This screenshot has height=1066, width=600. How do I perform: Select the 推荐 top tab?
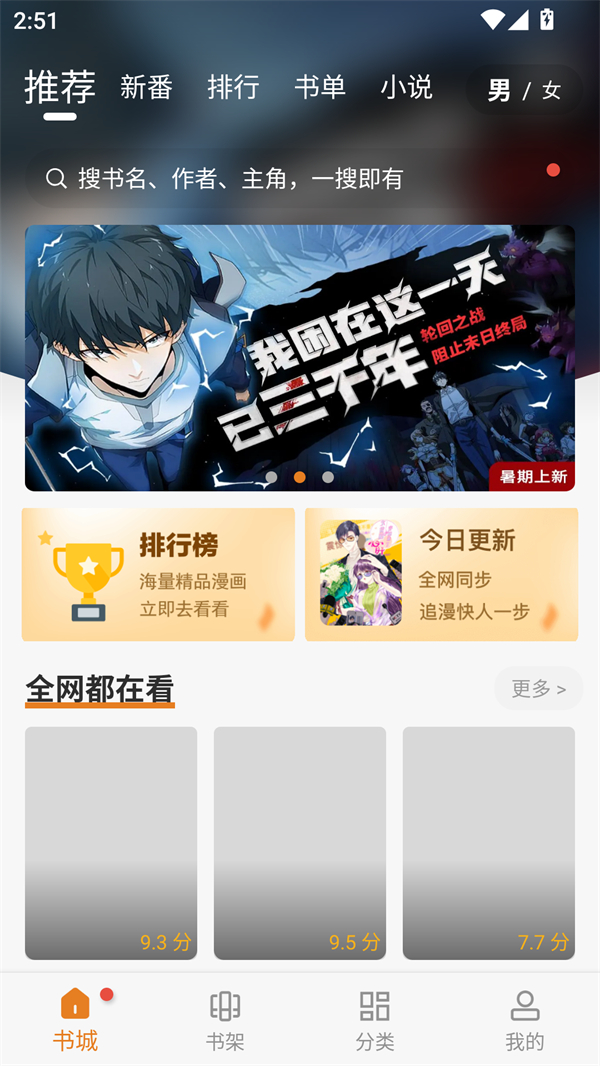[59, 88]
